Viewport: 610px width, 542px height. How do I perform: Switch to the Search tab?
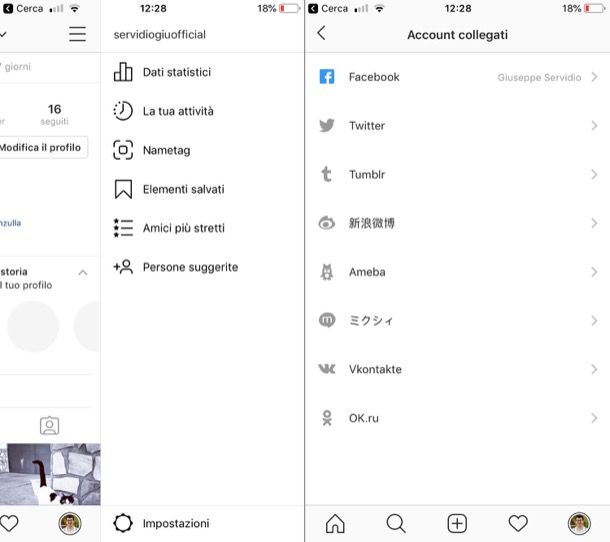[x=396, y=523]
